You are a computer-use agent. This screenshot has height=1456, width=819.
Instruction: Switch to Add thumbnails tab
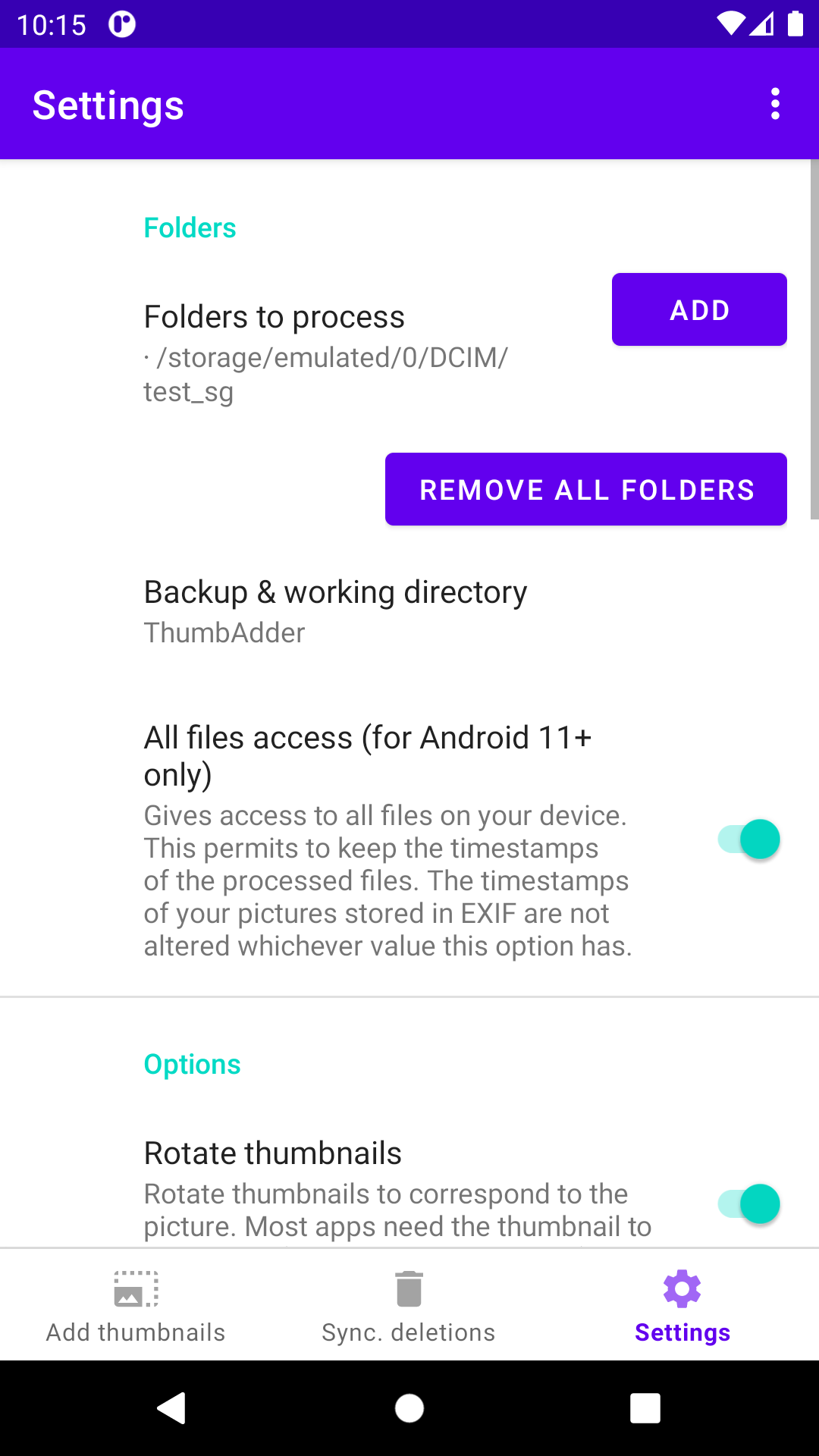pyautogui.click(x=136, y=1306)
